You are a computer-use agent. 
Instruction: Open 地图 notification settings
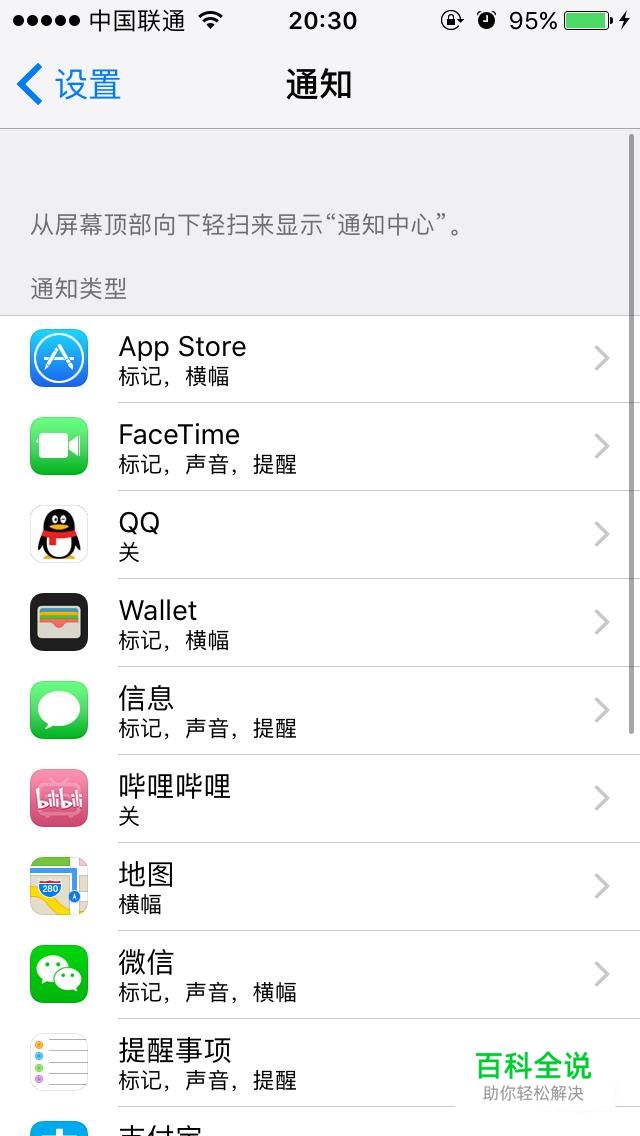pos(320,886)
